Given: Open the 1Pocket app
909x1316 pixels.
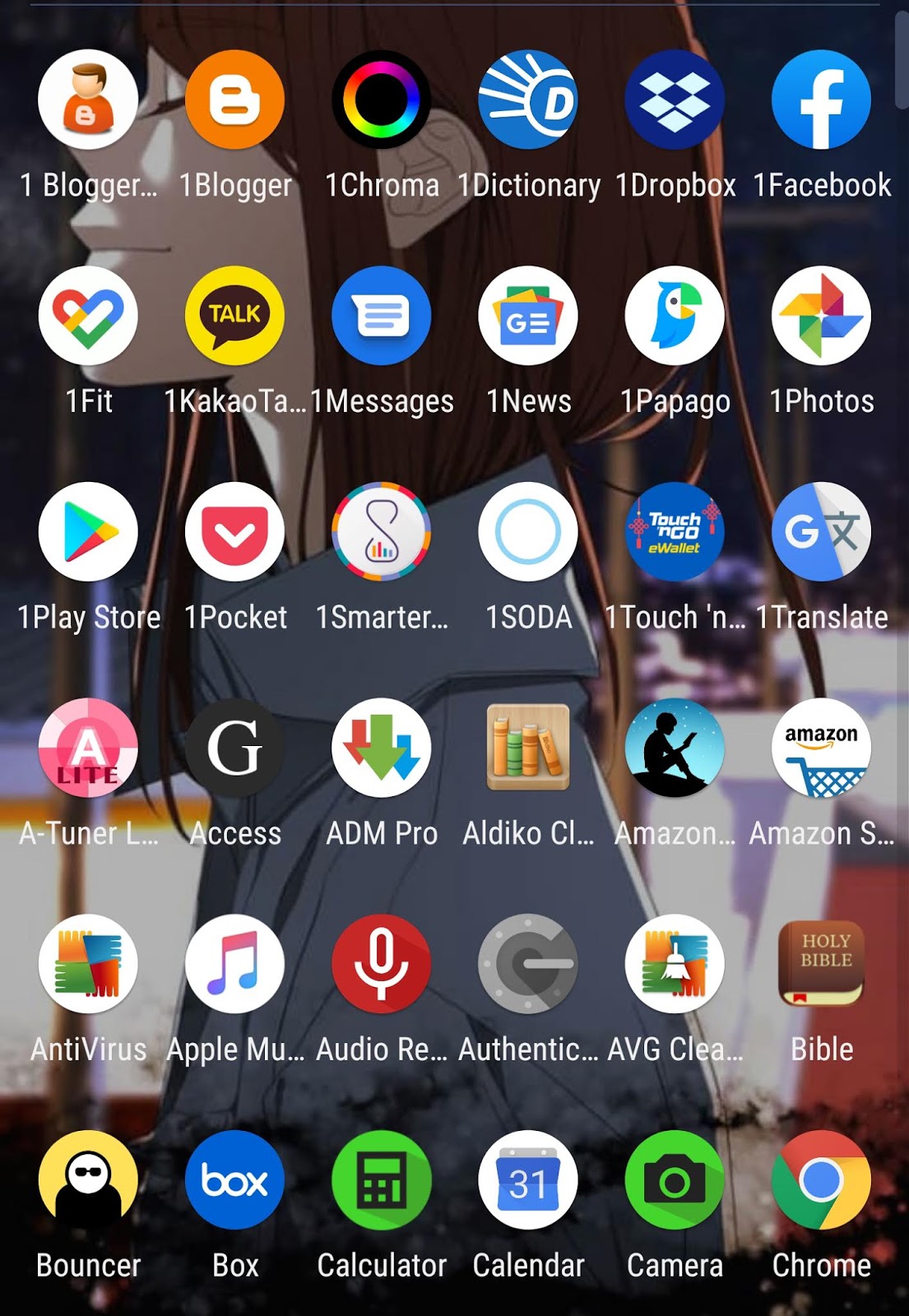Looking at the screenshot, I should (234, 532).
